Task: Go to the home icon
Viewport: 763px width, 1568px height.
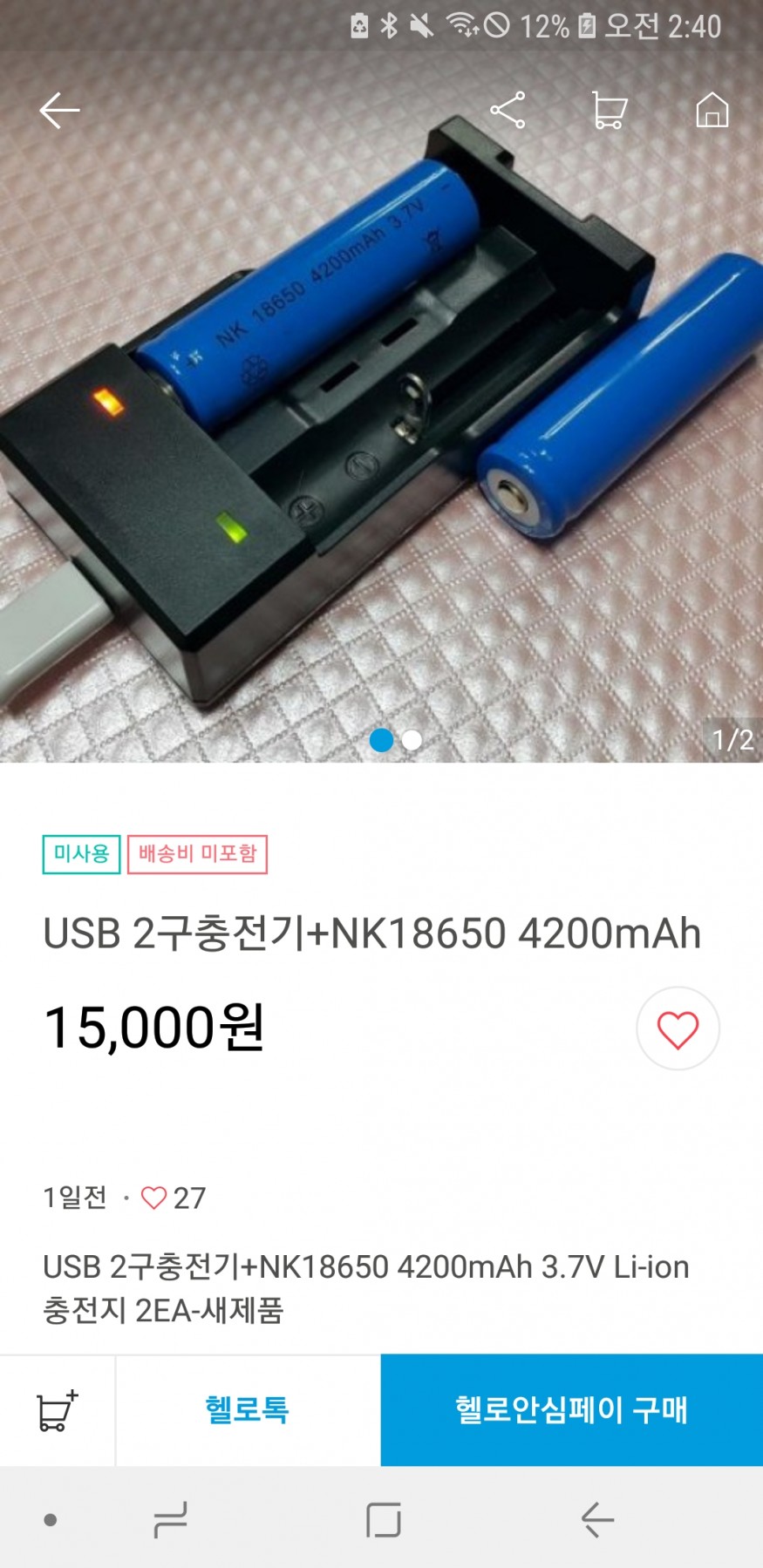Action: 712,111
